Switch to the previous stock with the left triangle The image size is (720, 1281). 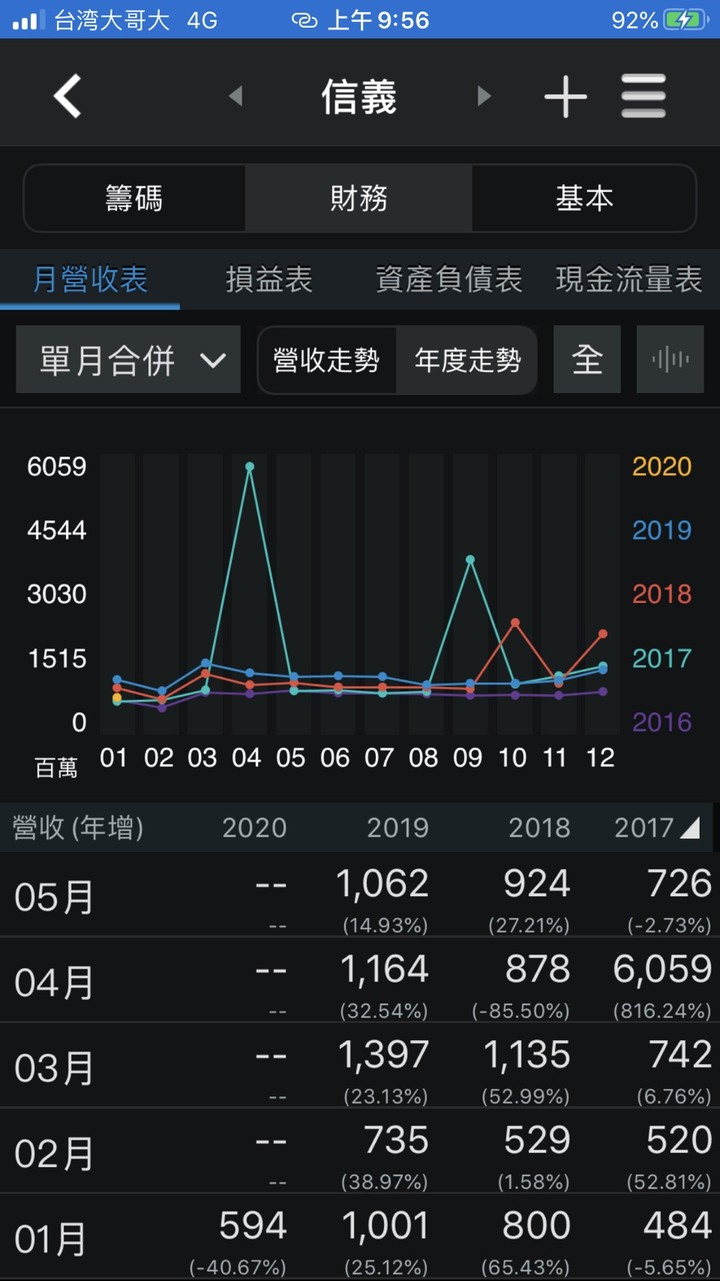(236, 96)
